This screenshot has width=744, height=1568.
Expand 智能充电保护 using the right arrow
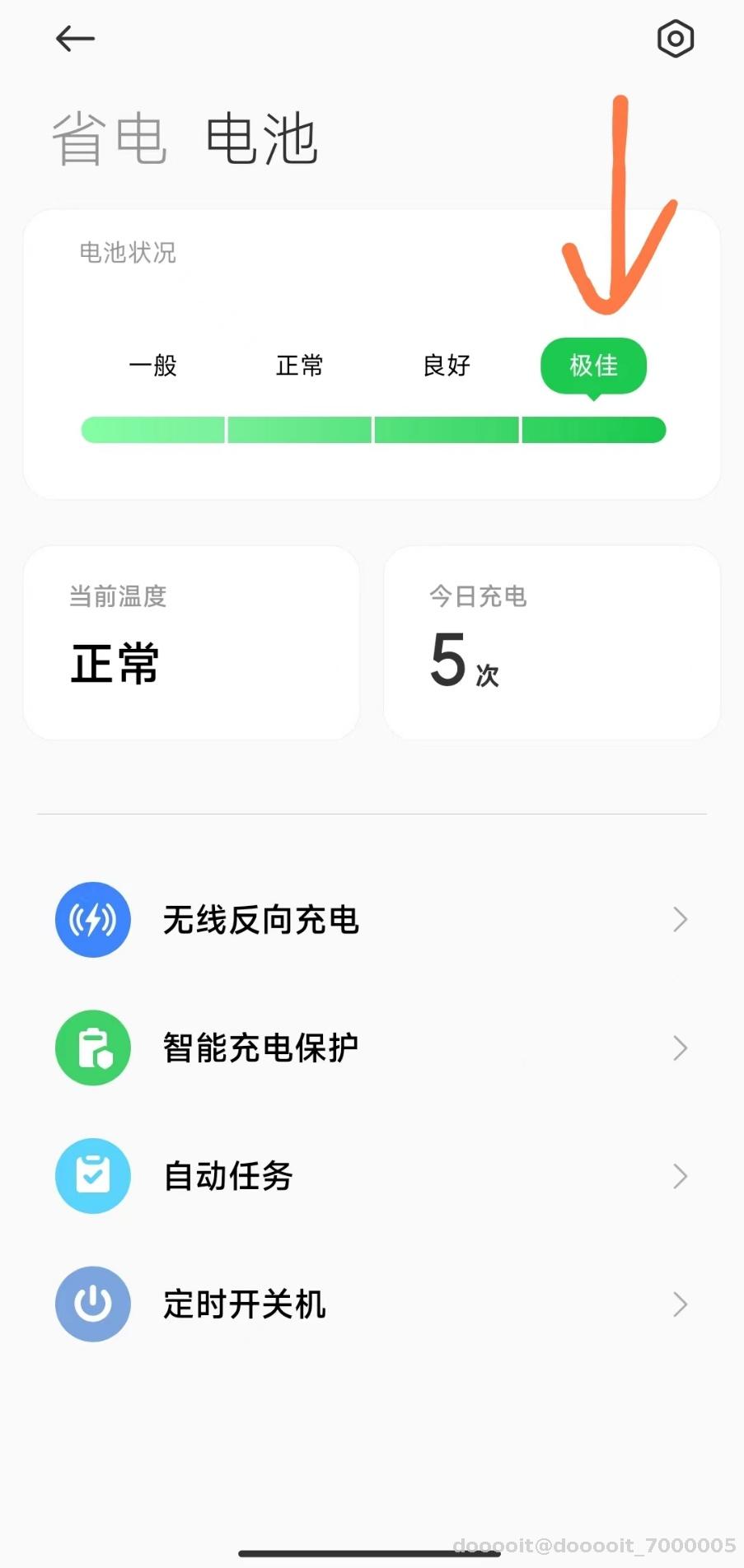pos(679,1048)
